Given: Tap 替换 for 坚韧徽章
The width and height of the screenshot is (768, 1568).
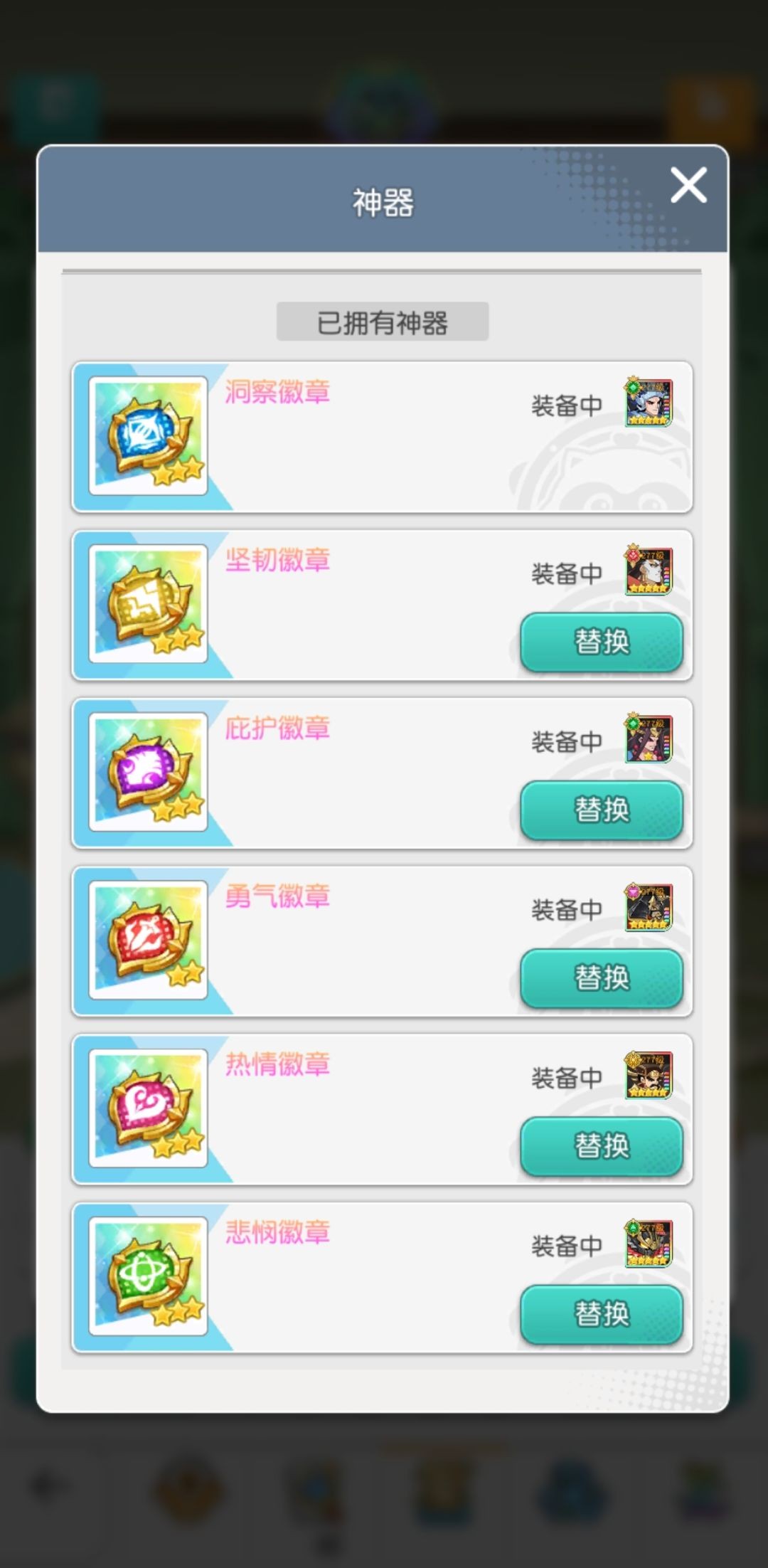Looking at the screenshot, I should [602, 642].
